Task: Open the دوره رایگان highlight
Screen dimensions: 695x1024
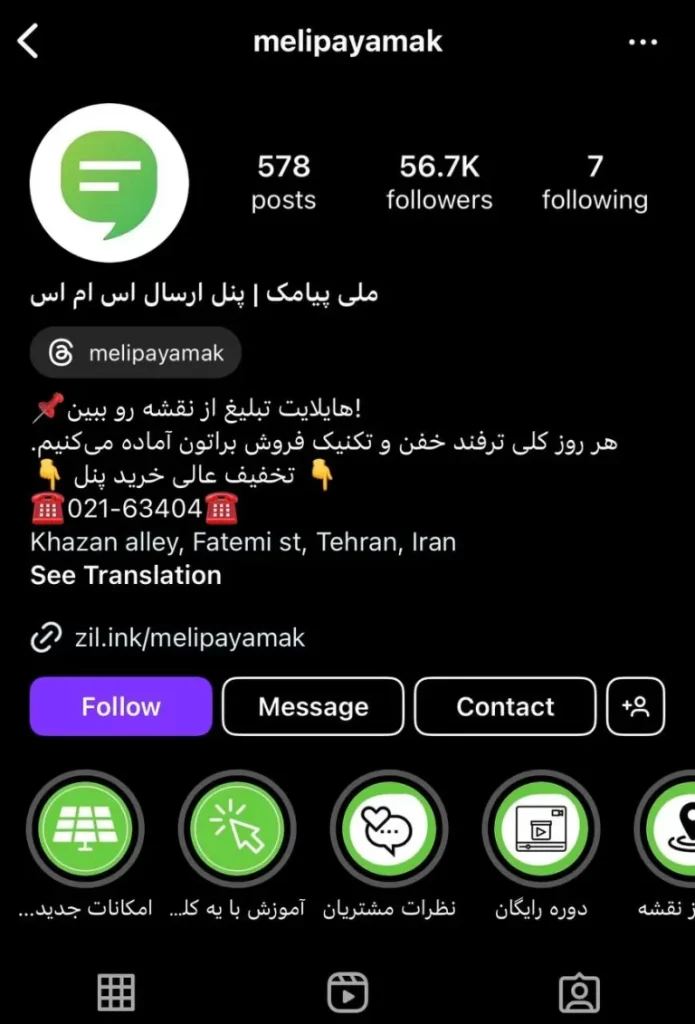Action: pos(541,829)
